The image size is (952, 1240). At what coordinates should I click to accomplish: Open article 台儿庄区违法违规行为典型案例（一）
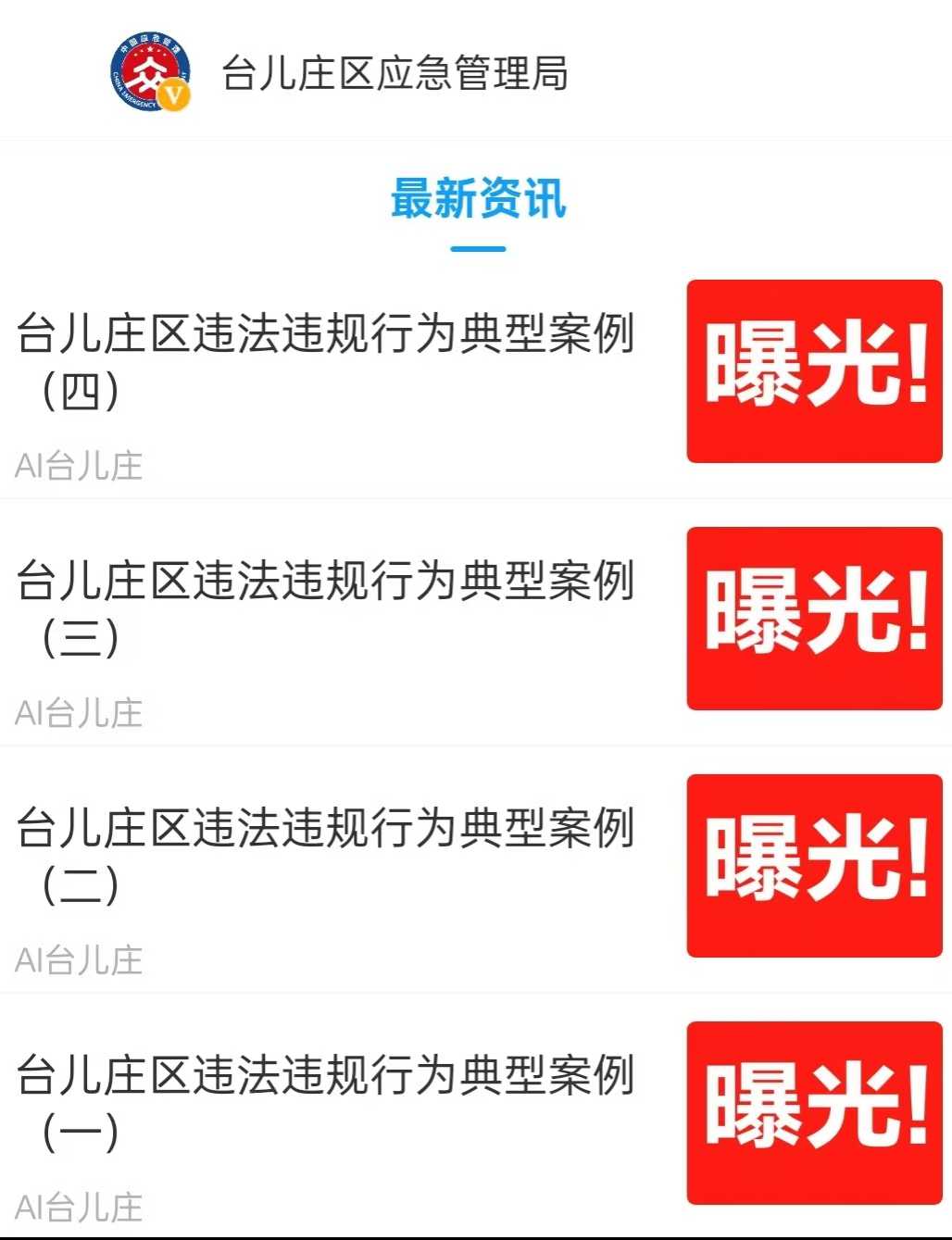(x=324, y=1103)
